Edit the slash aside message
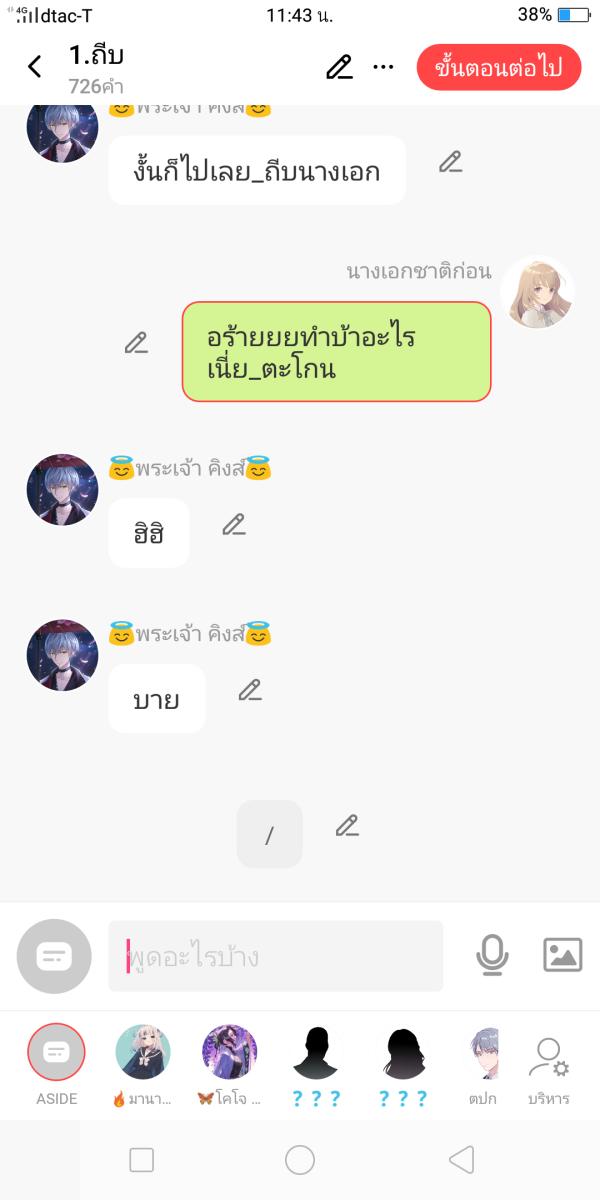 click(x=347, y=826)
